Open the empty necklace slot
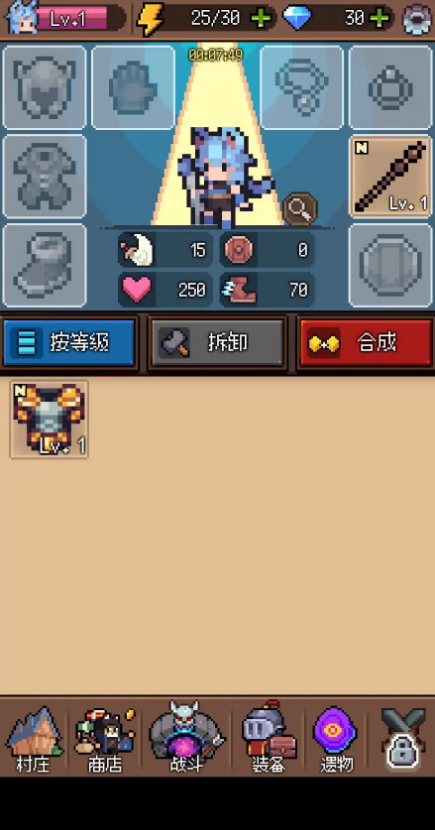This screenshot has height=830, width=435. (x=302, y=87)
